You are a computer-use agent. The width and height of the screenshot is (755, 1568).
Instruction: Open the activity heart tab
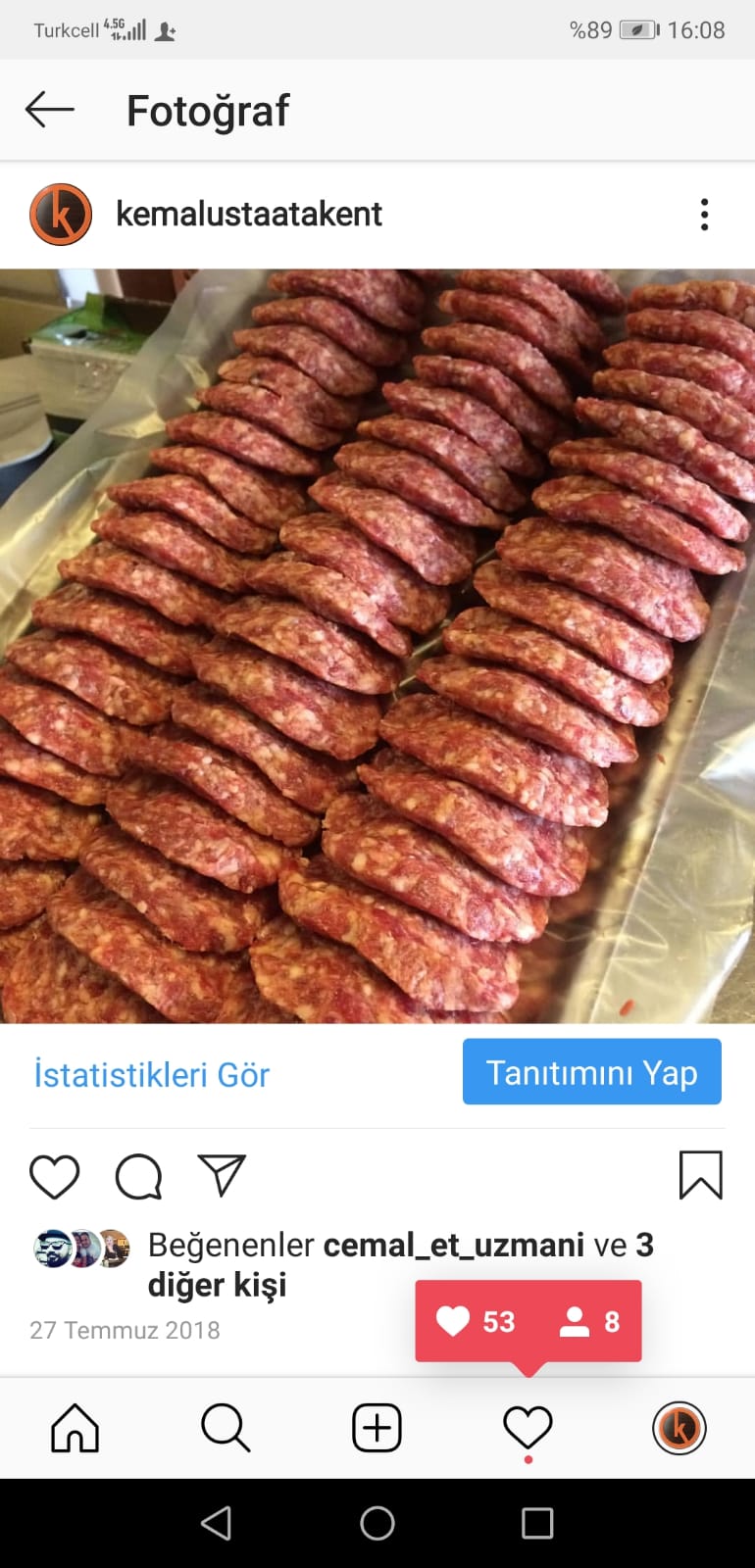point(528,1428)
